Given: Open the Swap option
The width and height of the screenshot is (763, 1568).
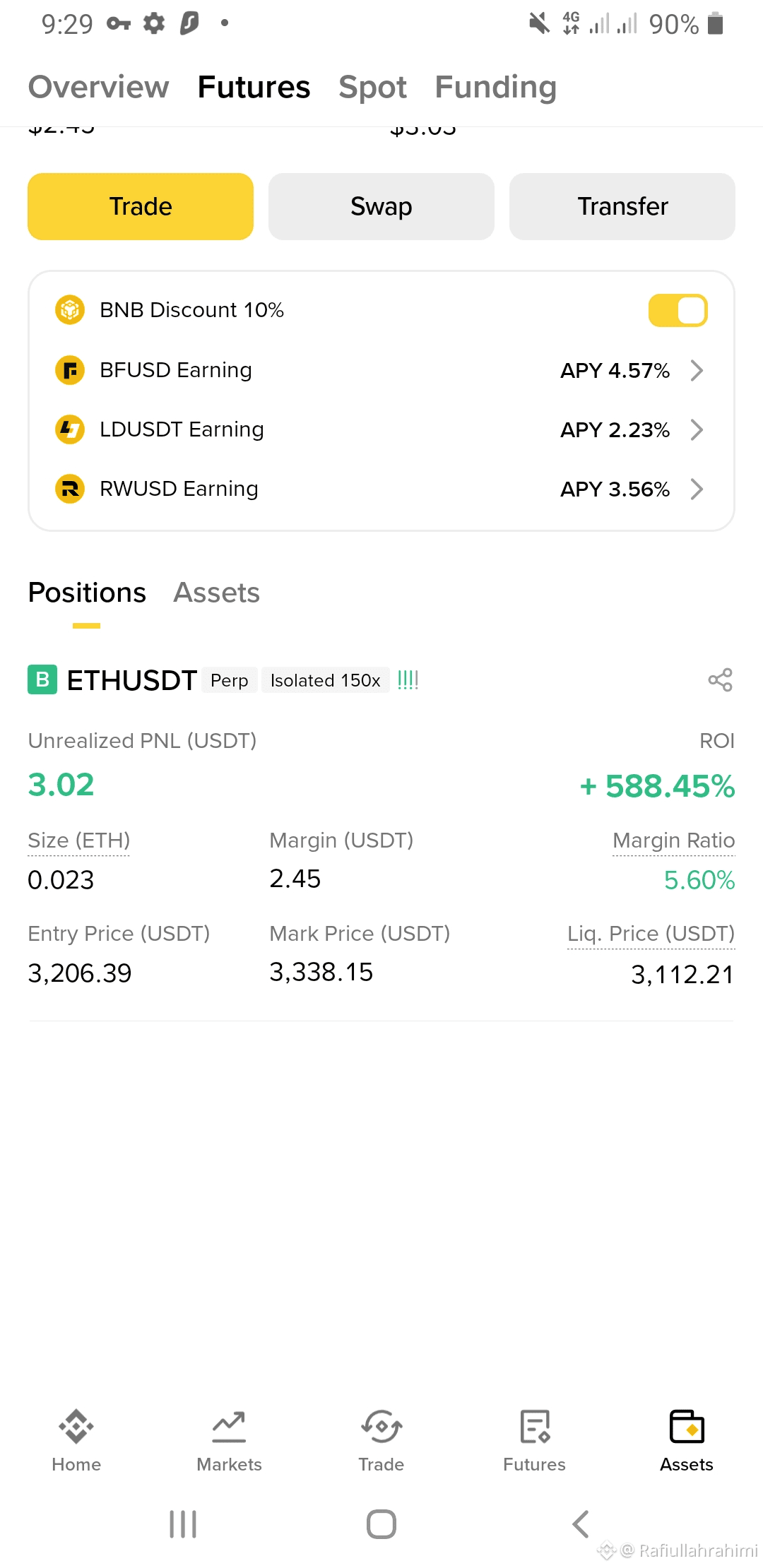Looking at the screenshot, I should (381, 206).
